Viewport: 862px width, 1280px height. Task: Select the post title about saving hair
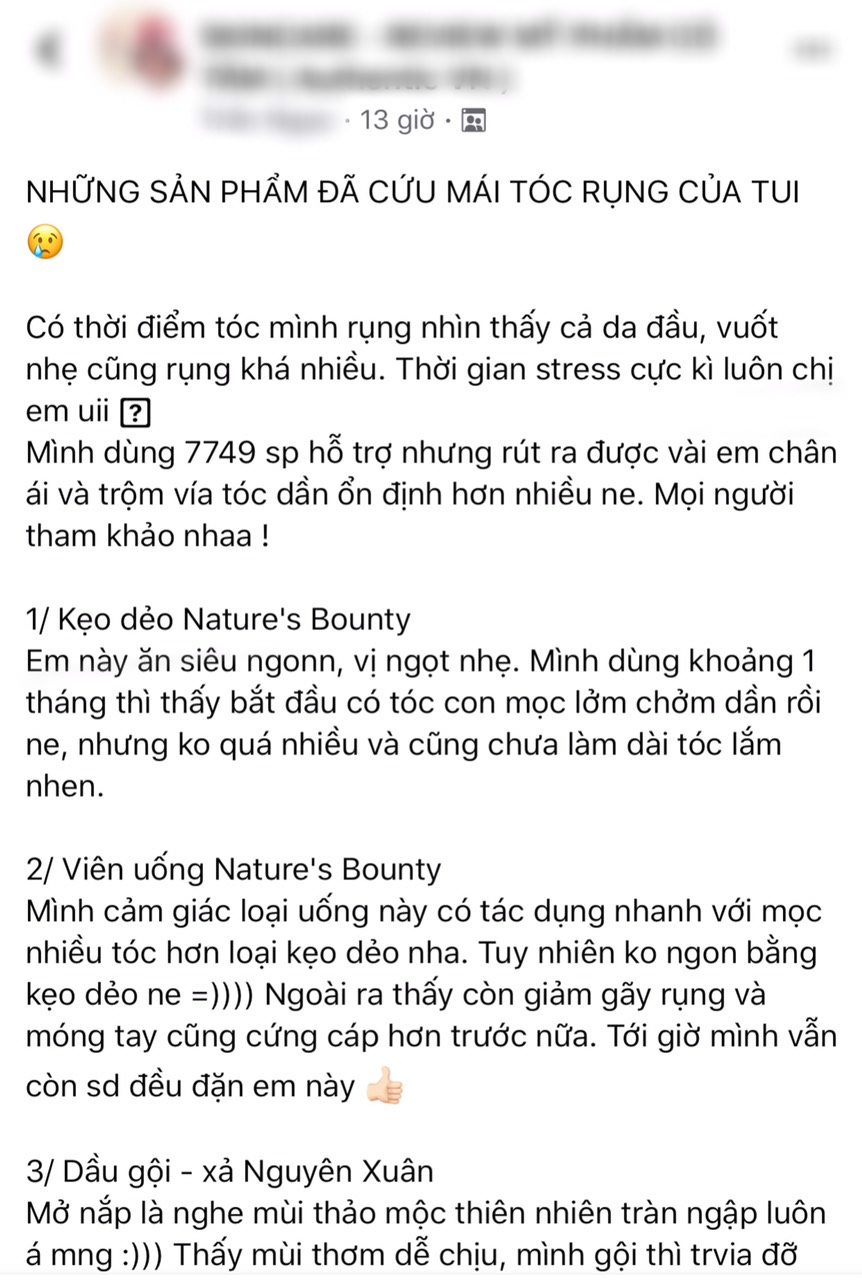point(415,192)
